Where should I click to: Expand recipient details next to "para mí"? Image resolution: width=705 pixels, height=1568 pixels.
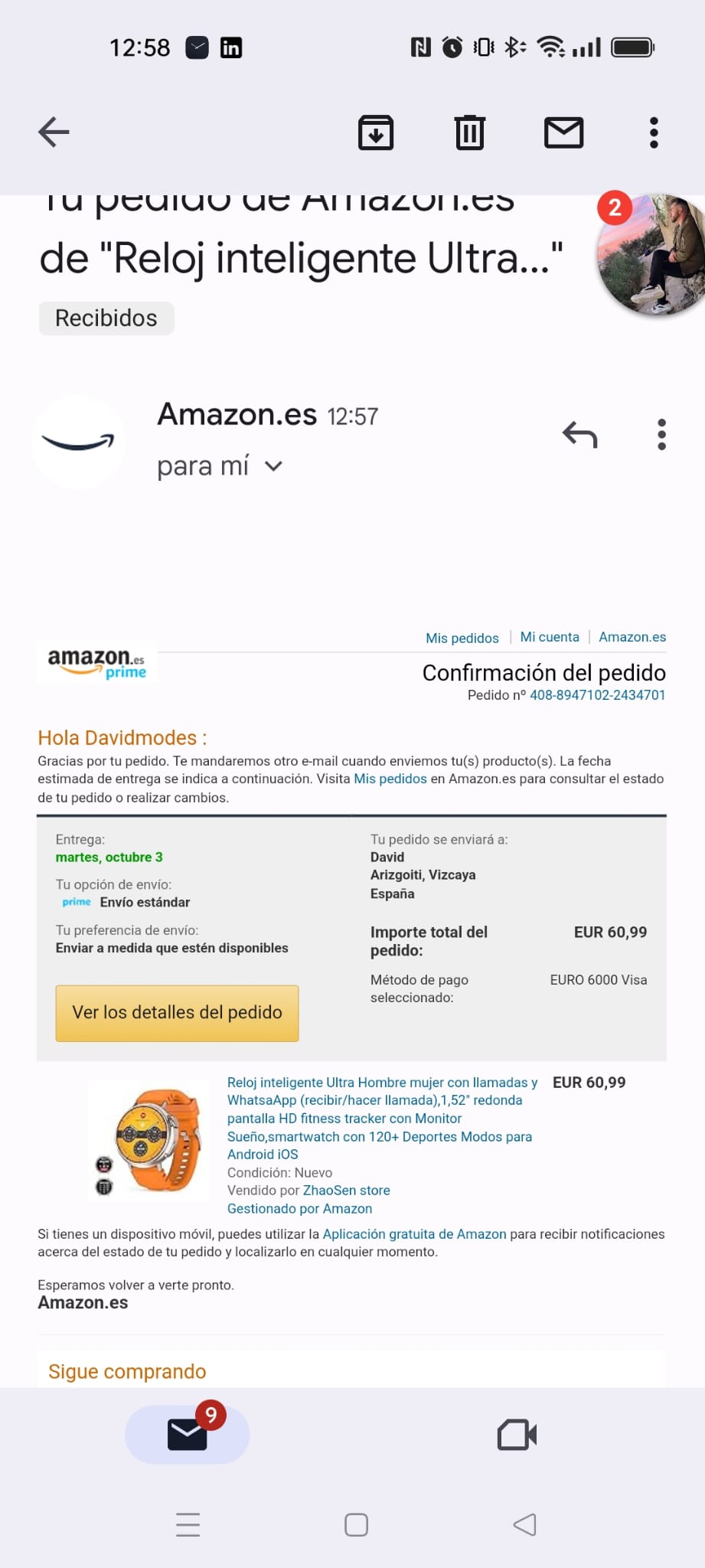(273, 466)
